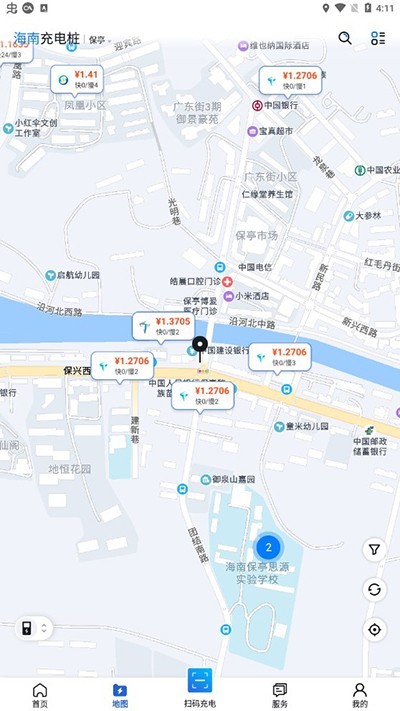
Task: Switch to the 服务 tab
Action: (x=280, y=695)
